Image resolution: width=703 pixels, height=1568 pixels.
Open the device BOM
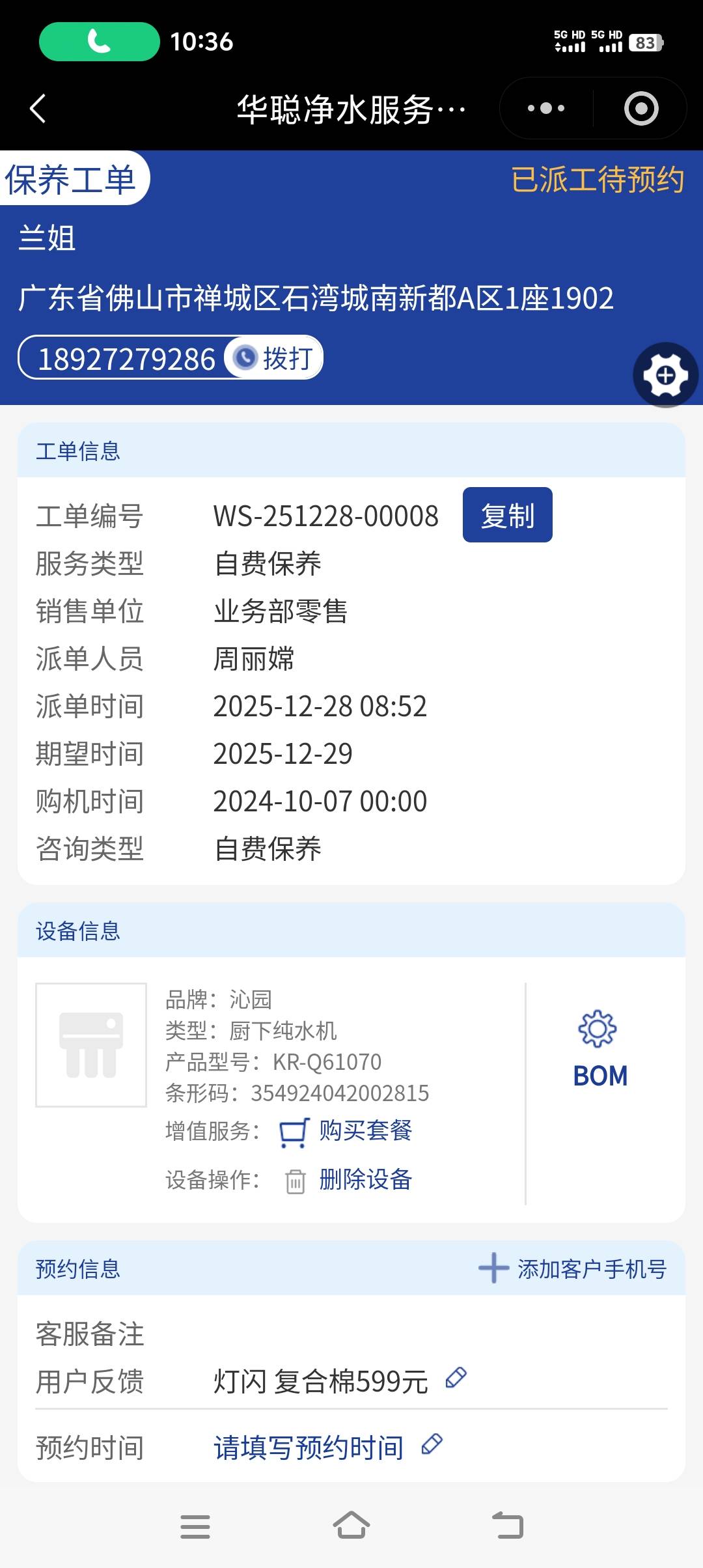point(600,1048)
